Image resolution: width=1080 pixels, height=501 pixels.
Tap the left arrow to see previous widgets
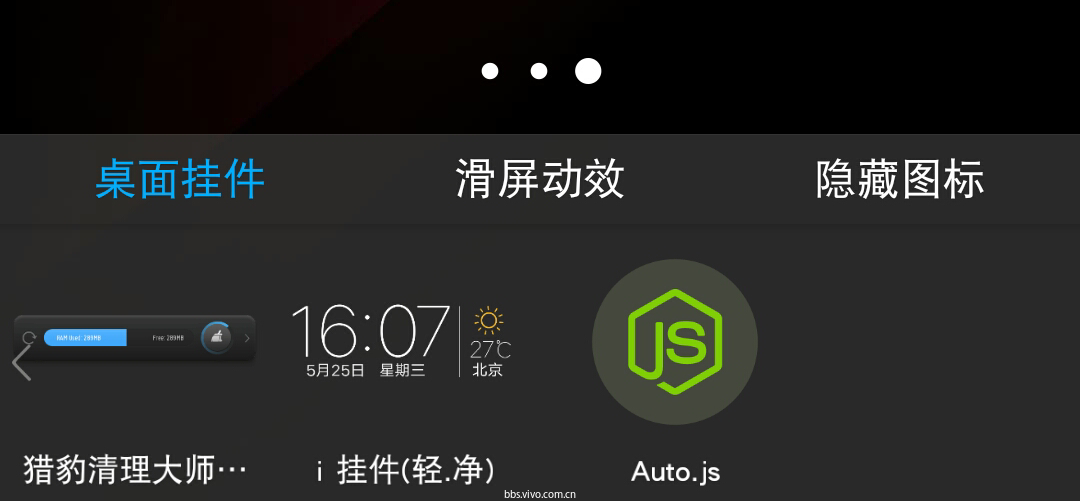(21, 362)
